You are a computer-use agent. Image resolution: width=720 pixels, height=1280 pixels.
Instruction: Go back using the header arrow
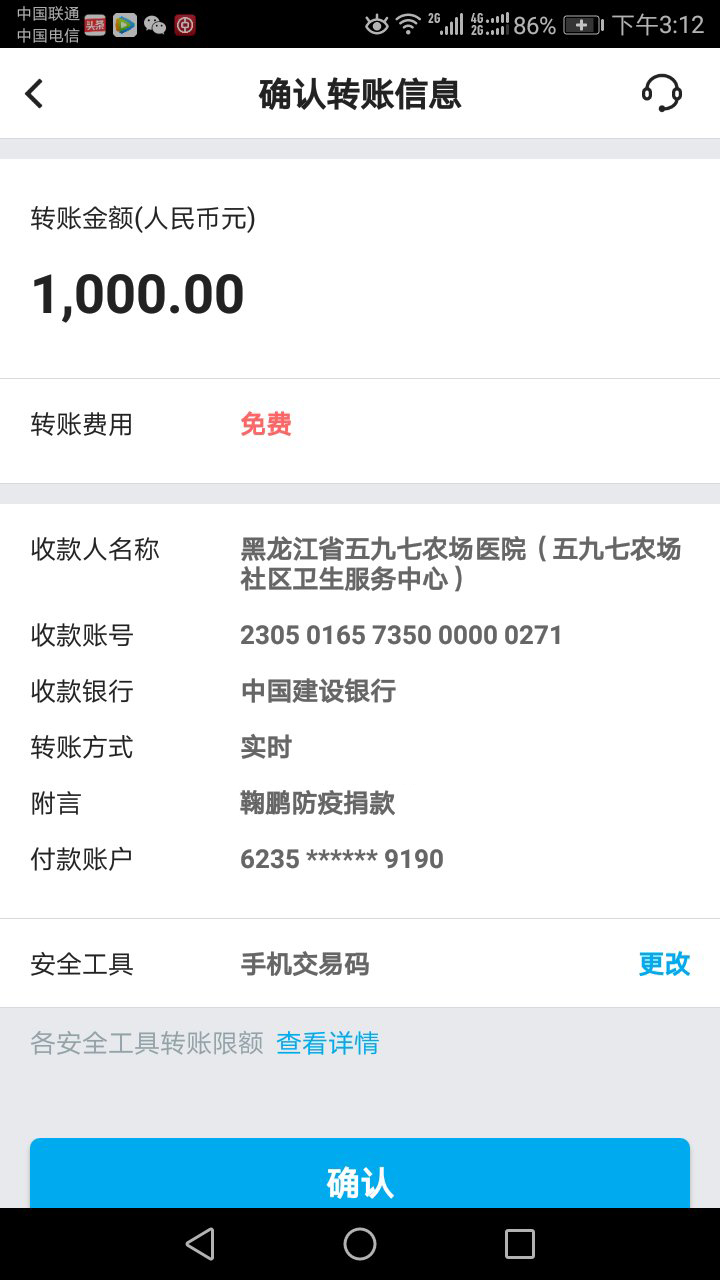click(34, 94)
